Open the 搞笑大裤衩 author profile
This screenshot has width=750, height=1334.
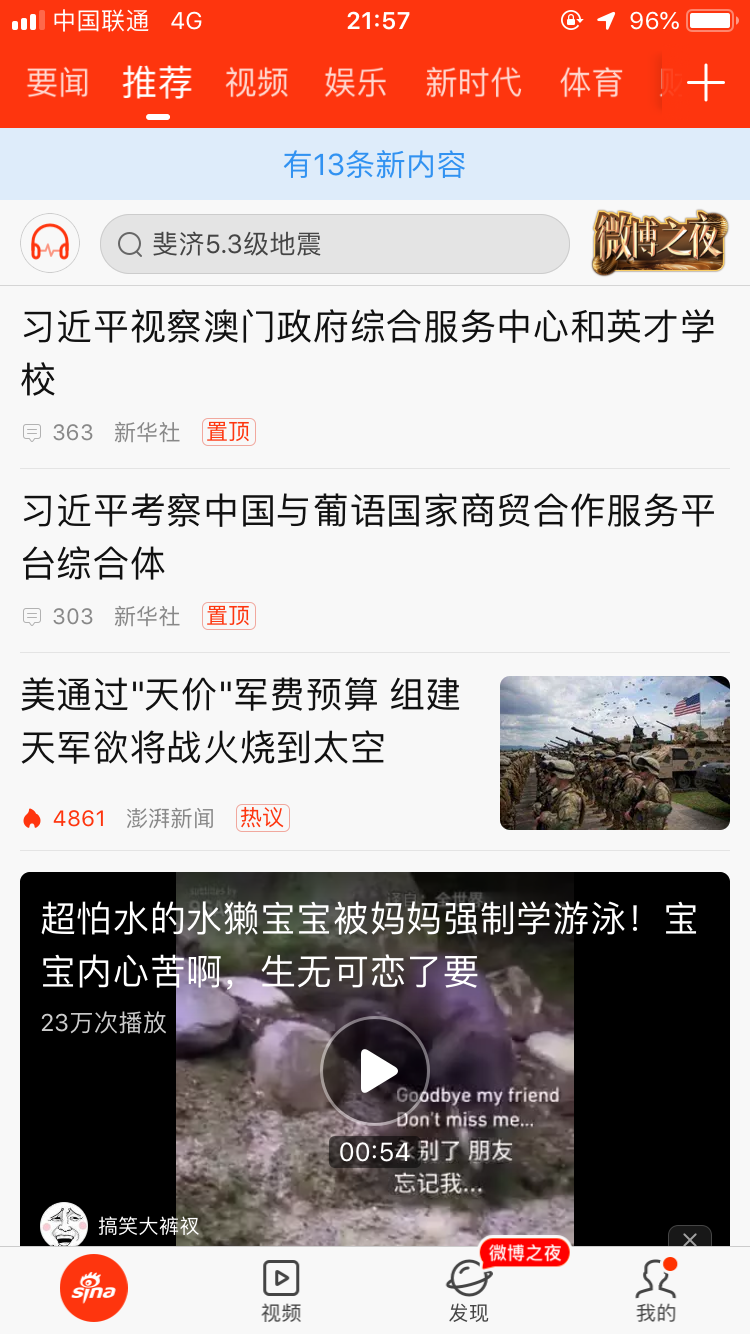click(148, 1225)
